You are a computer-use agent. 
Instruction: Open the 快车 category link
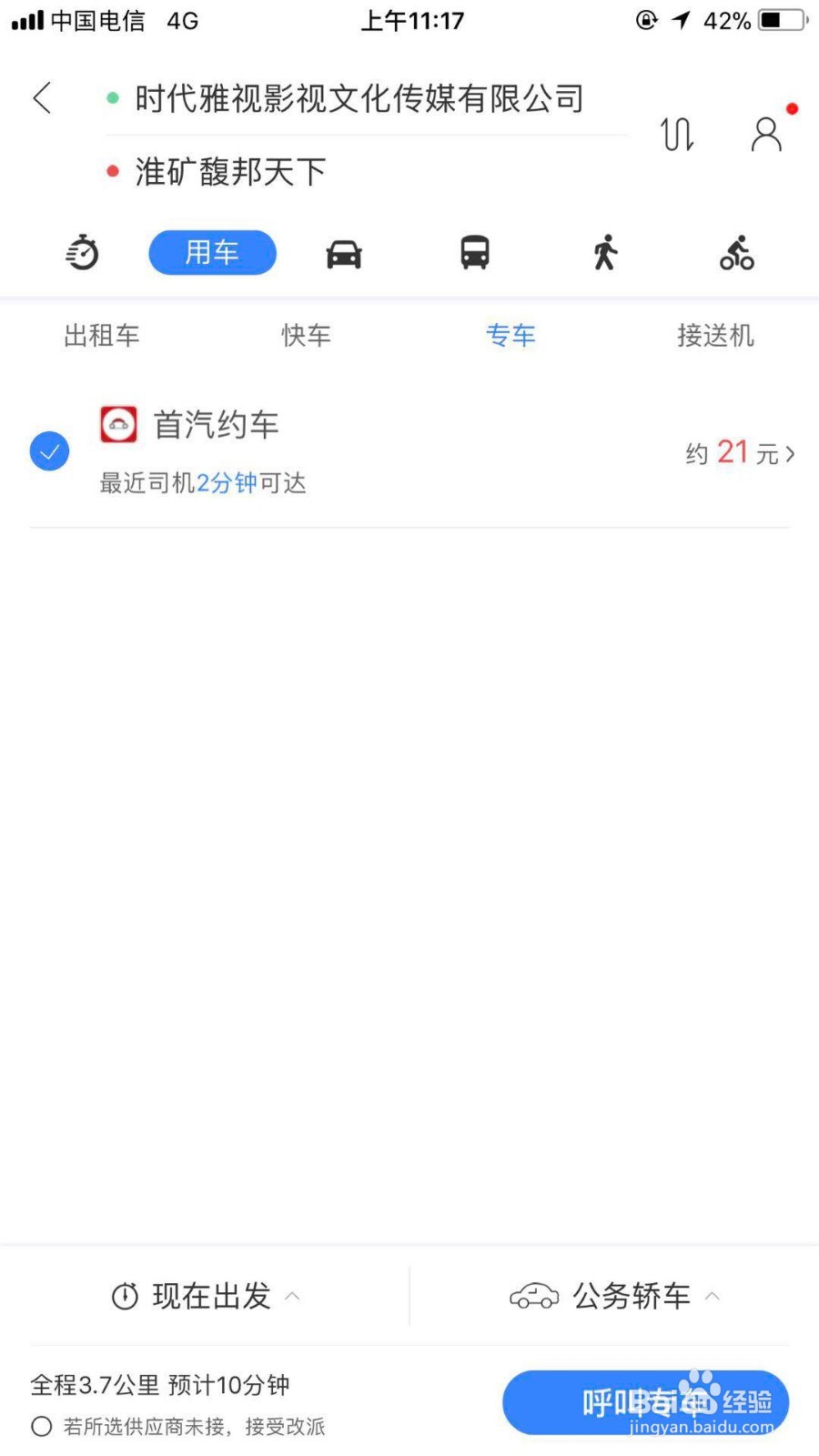tap(306, 335)
